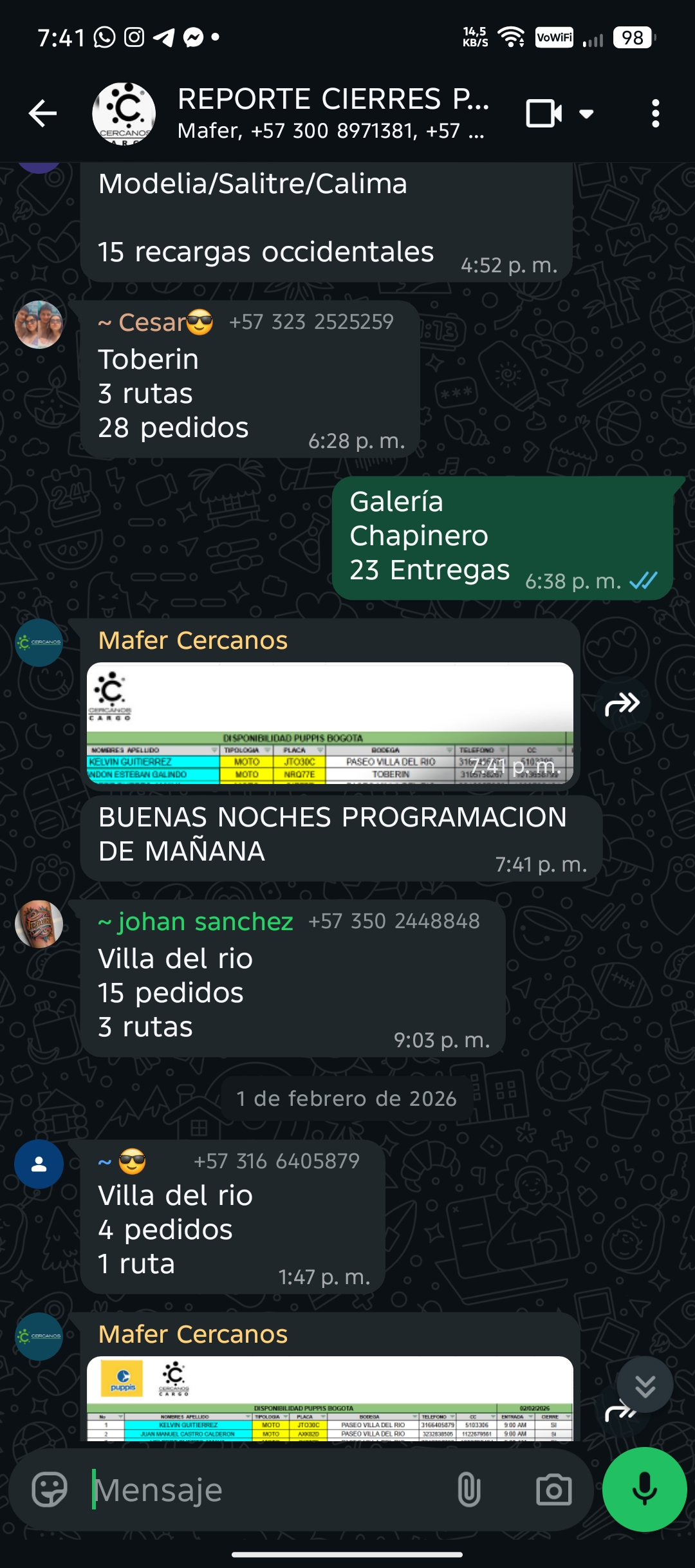This screenshot has width=695, height=1568.
Task: Open the three-dot overflow menu
Action: (655, 114)
